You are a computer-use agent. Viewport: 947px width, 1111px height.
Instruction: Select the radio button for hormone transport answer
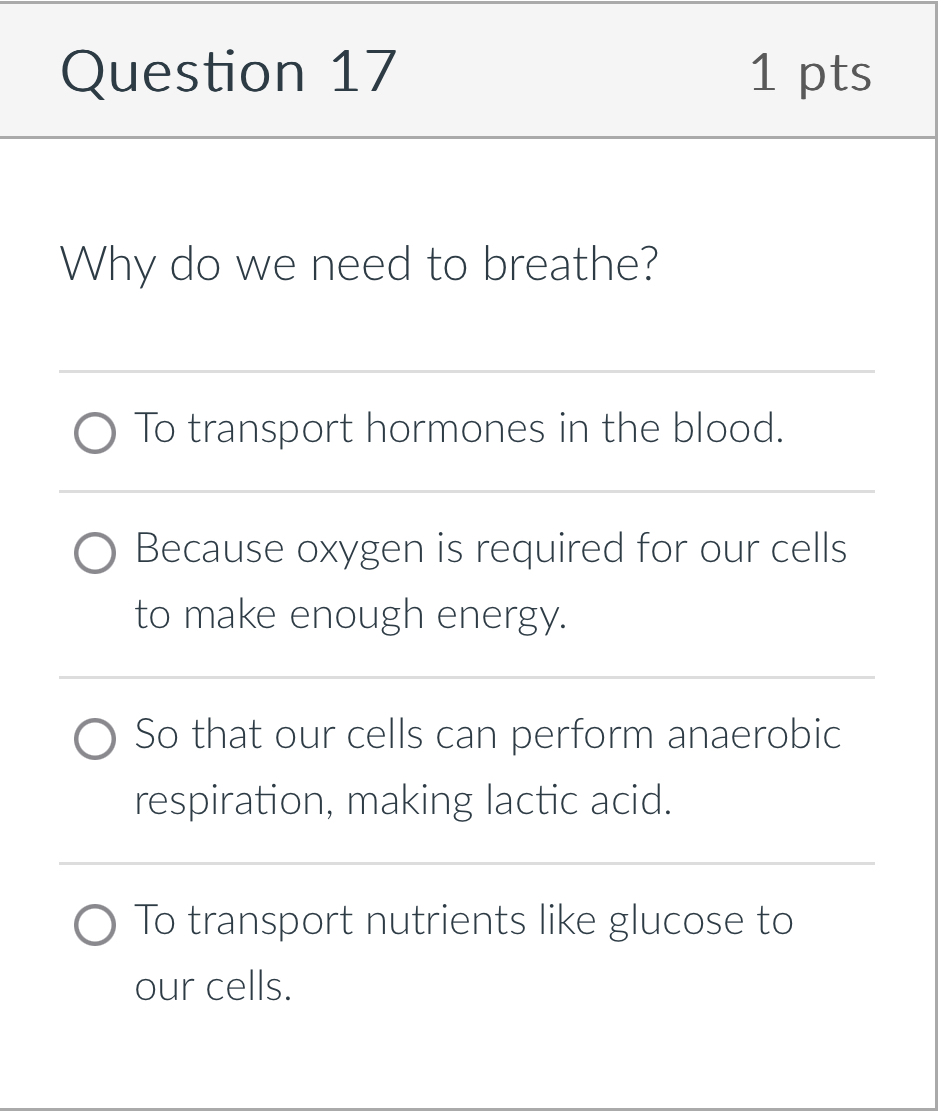pos(94,433)
